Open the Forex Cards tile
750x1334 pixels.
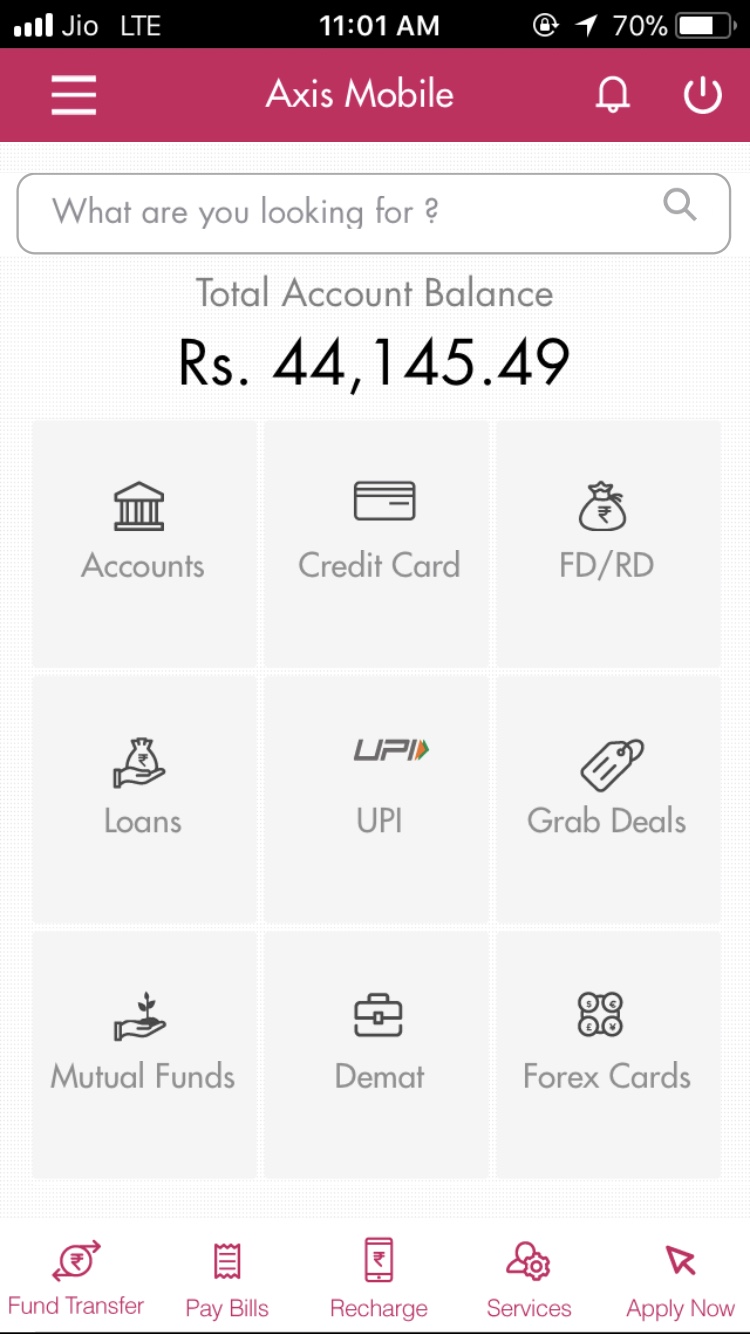pyautogui.click(x=608, y=1054)
